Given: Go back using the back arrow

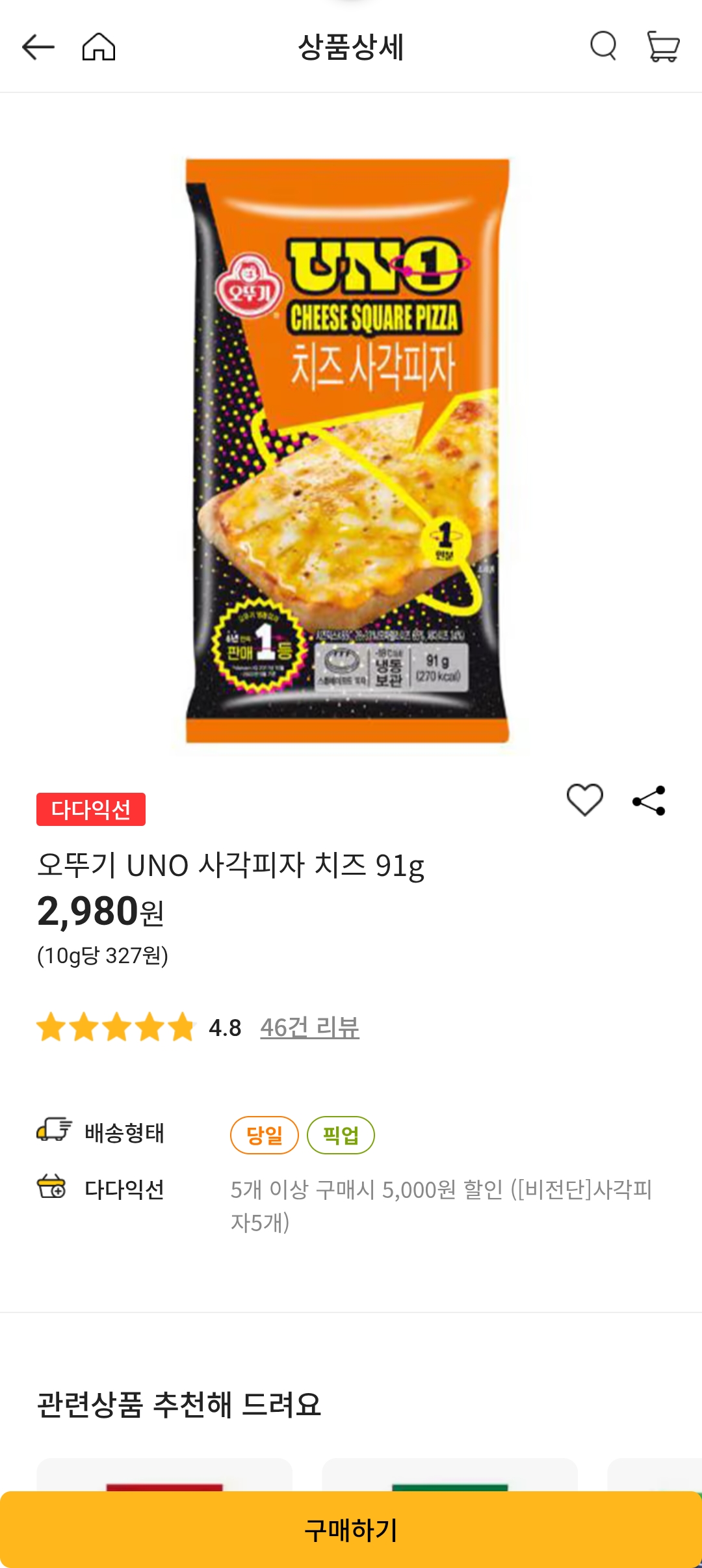Looking at the screenshot, I should click(x=36, y=47).
